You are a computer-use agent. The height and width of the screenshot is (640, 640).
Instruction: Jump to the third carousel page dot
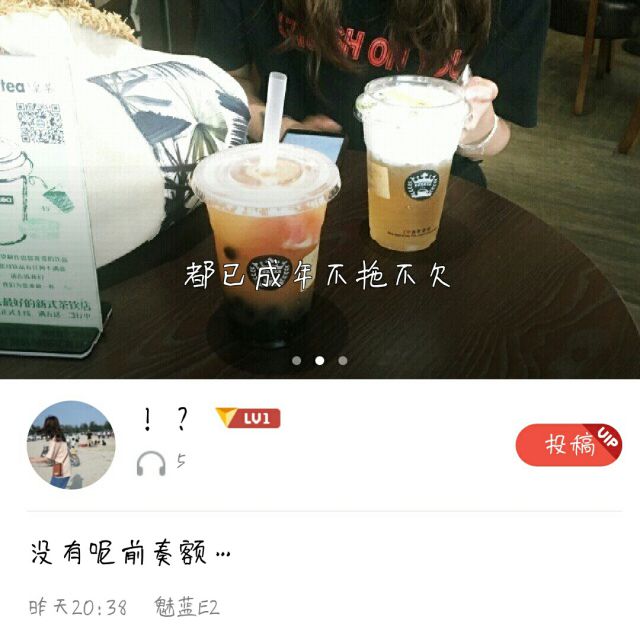[343, 361]
